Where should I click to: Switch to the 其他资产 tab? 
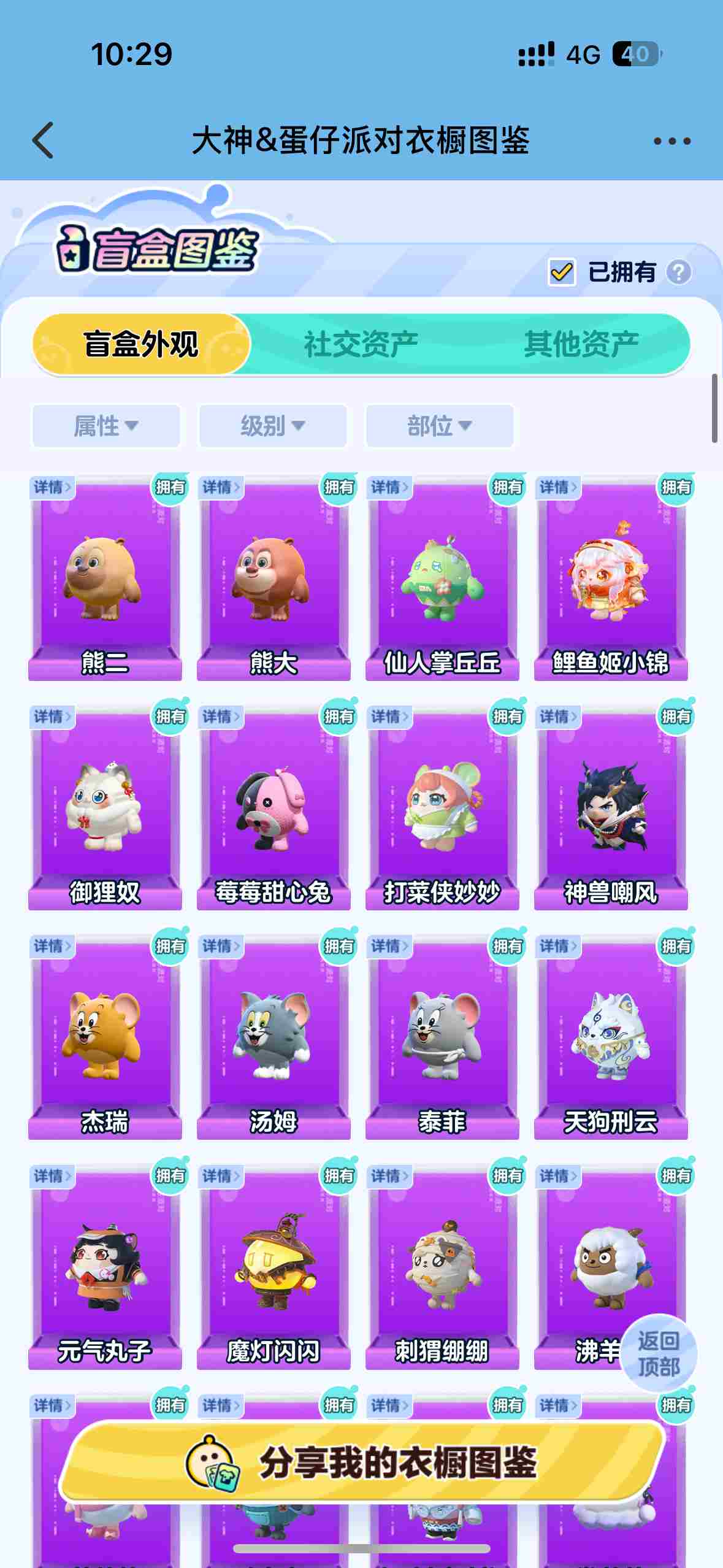(x=581, y=344)
